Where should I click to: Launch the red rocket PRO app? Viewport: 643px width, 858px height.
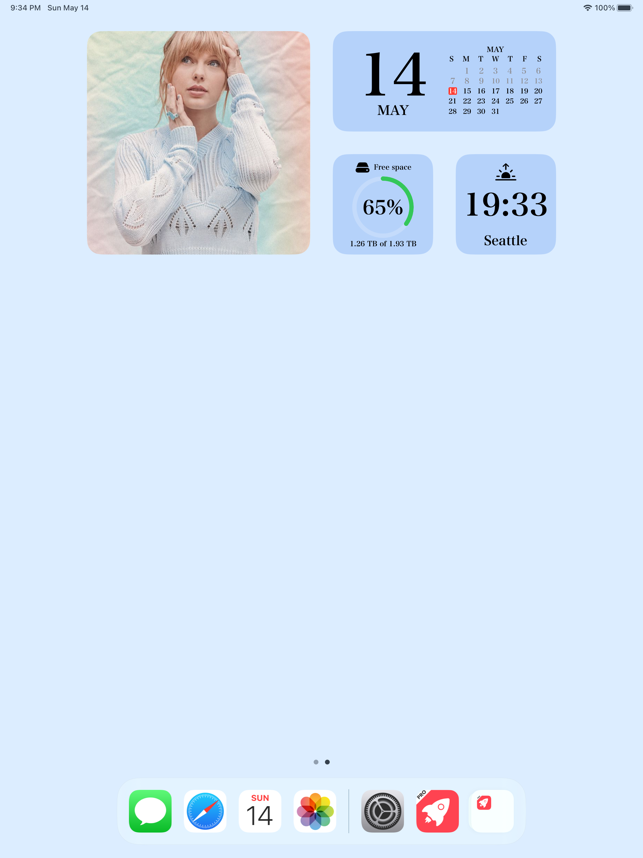point(438,811)
